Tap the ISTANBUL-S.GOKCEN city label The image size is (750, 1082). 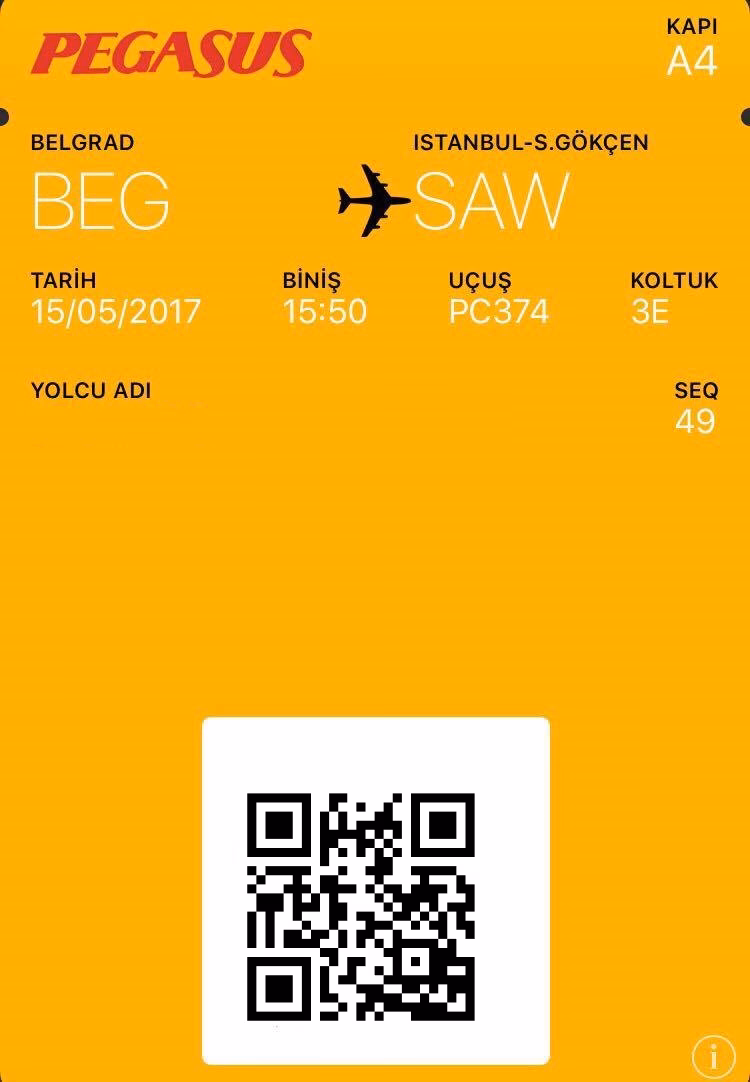tap(530, 142)
